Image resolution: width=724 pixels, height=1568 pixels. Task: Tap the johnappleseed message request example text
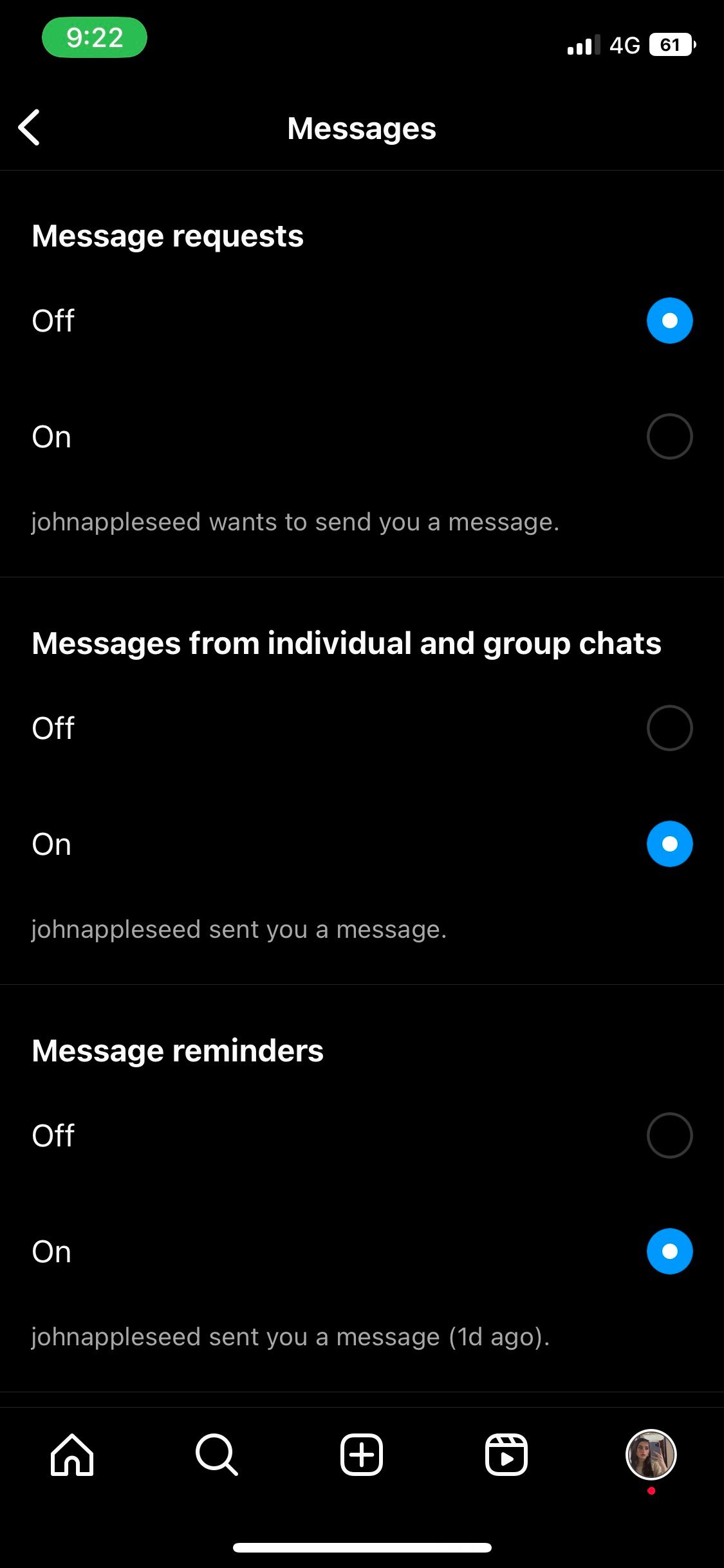(x=295, y=521)
